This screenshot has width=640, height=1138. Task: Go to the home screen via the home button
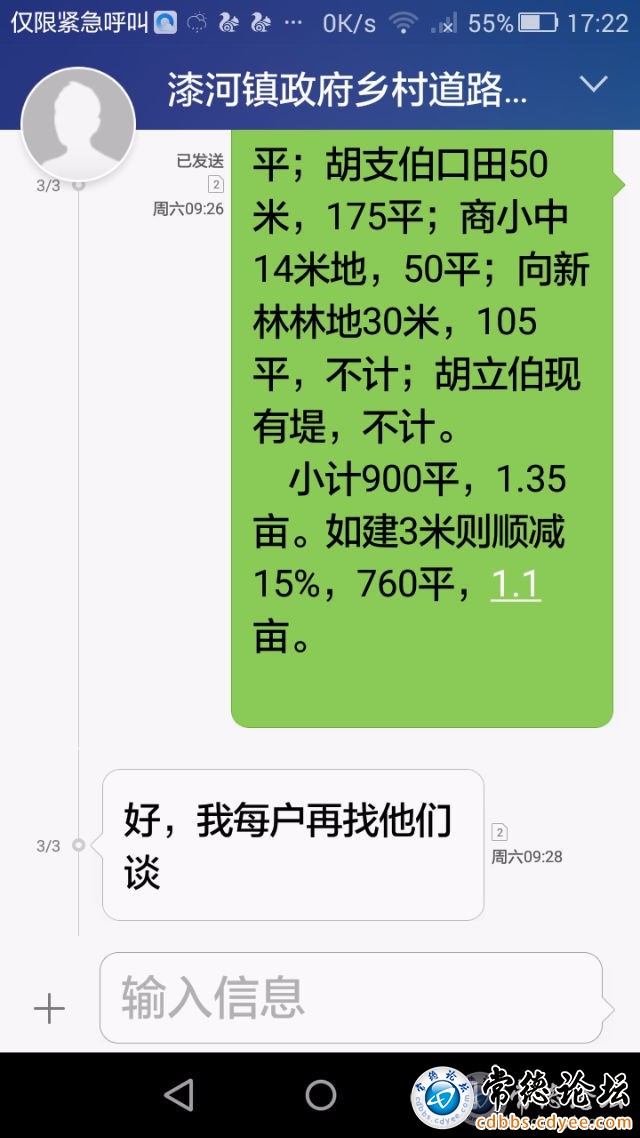321,1095
